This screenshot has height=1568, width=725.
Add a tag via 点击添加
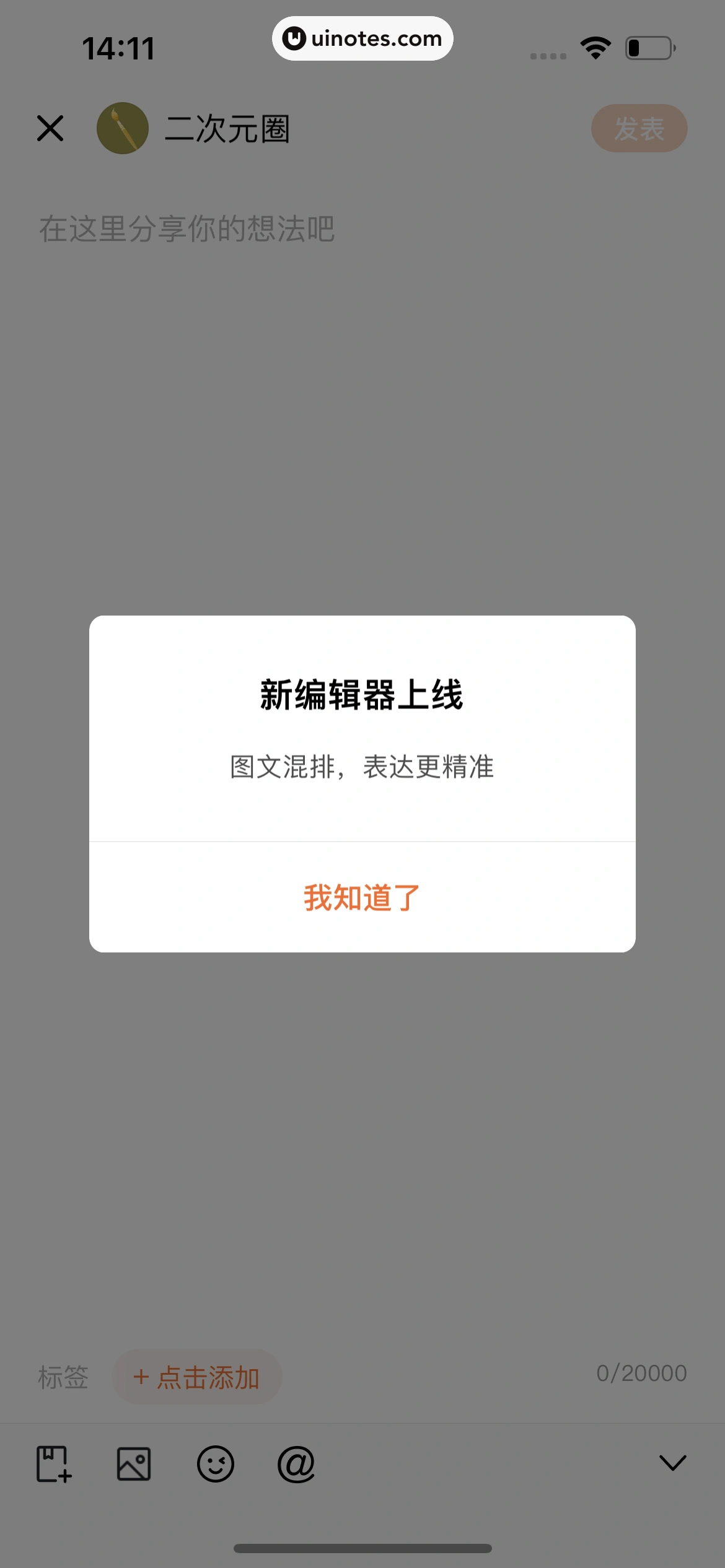[197, 1377]
